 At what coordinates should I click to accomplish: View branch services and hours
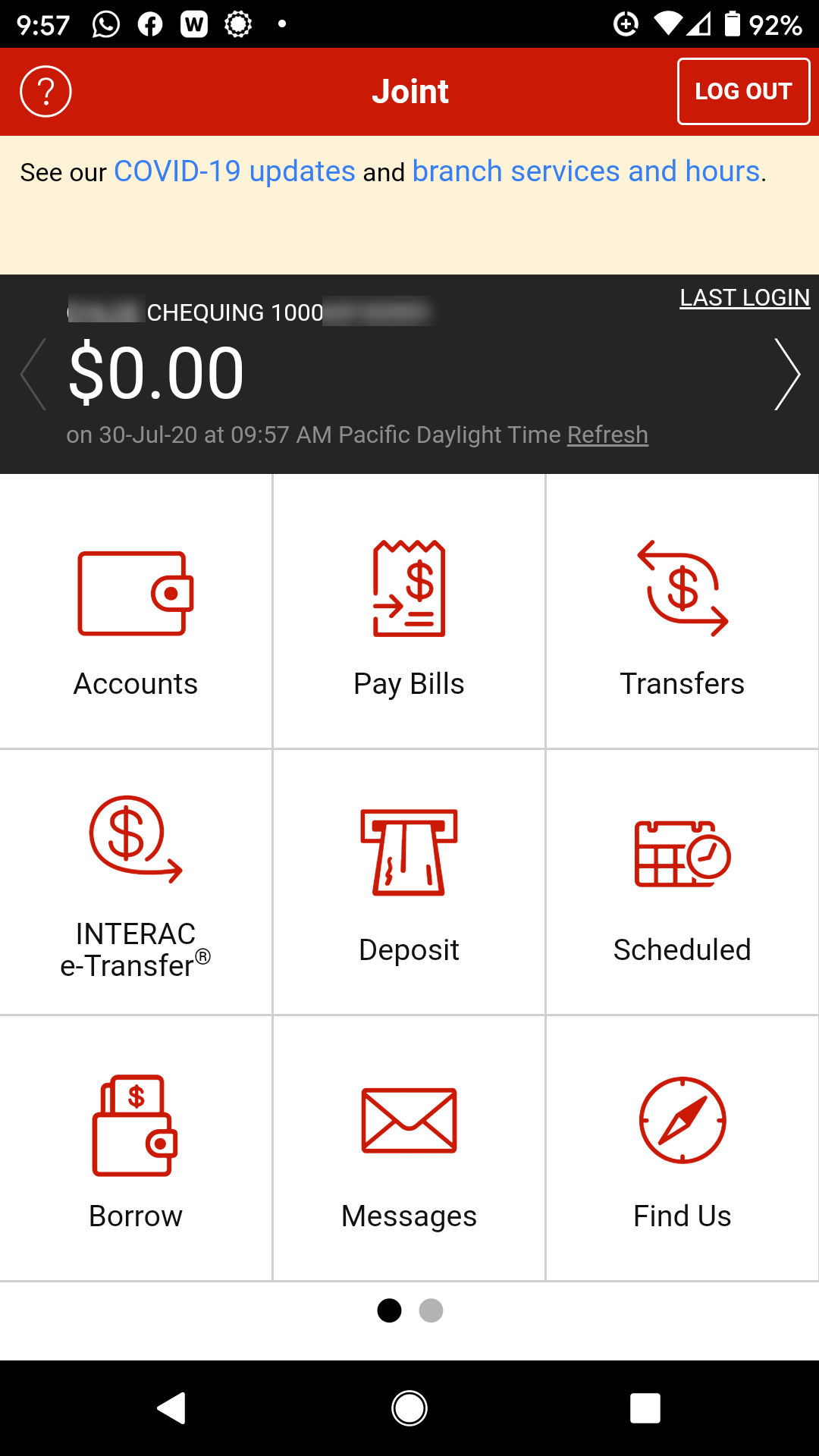point(584,171)
